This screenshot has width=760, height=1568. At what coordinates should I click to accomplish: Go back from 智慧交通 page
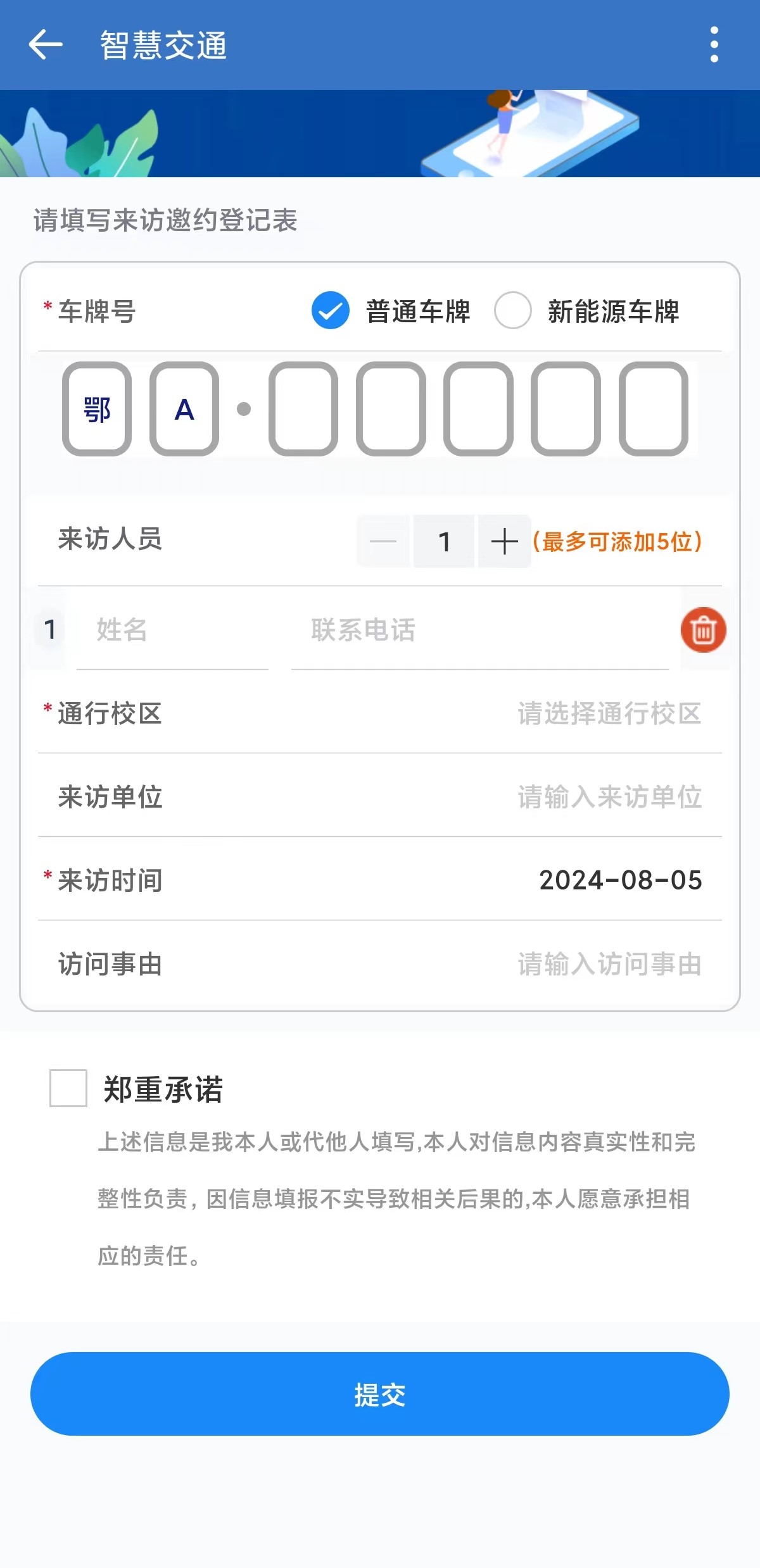coord(46,45)
